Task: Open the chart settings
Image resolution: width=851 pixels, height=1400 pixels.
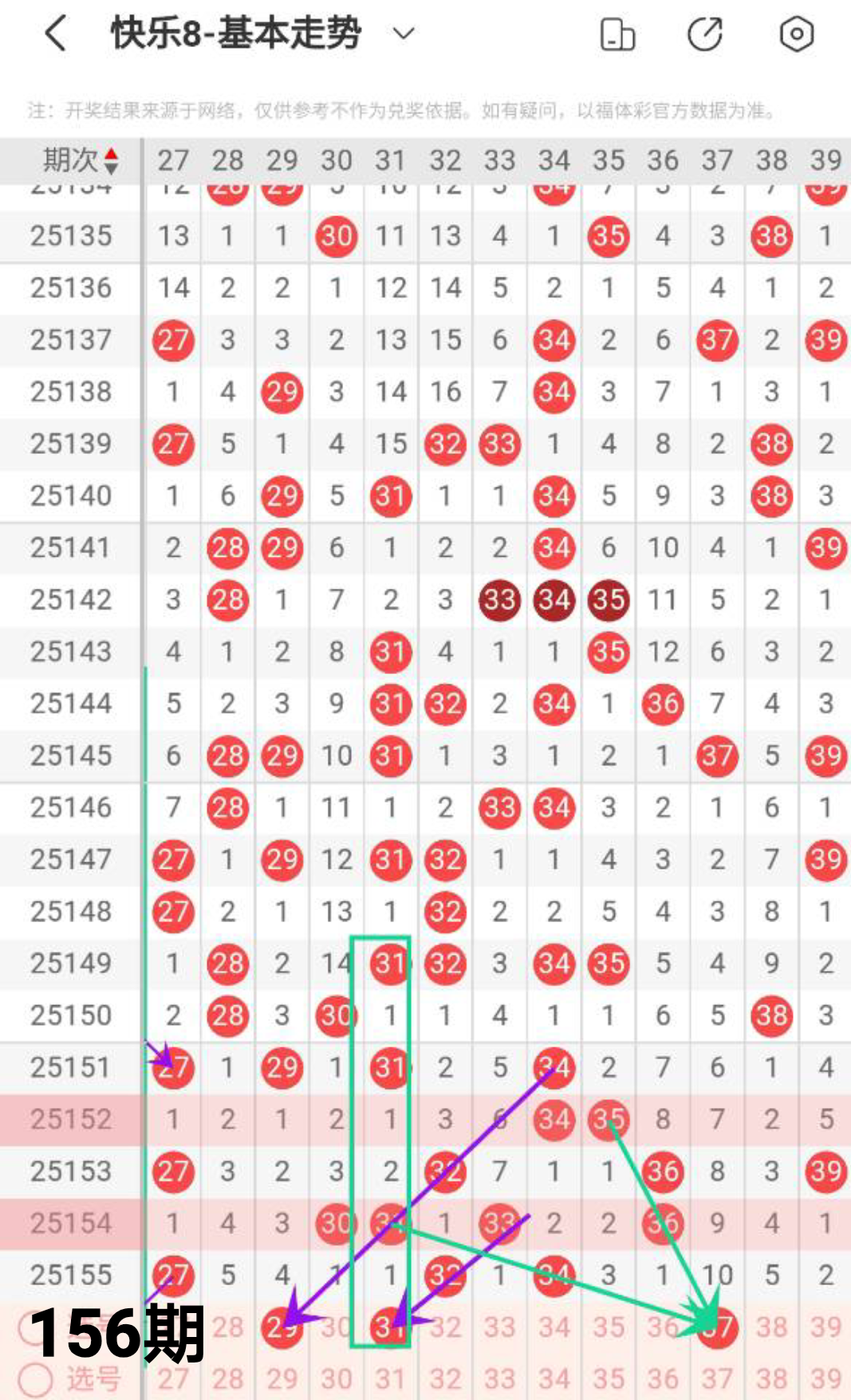Action: point(796,34)
